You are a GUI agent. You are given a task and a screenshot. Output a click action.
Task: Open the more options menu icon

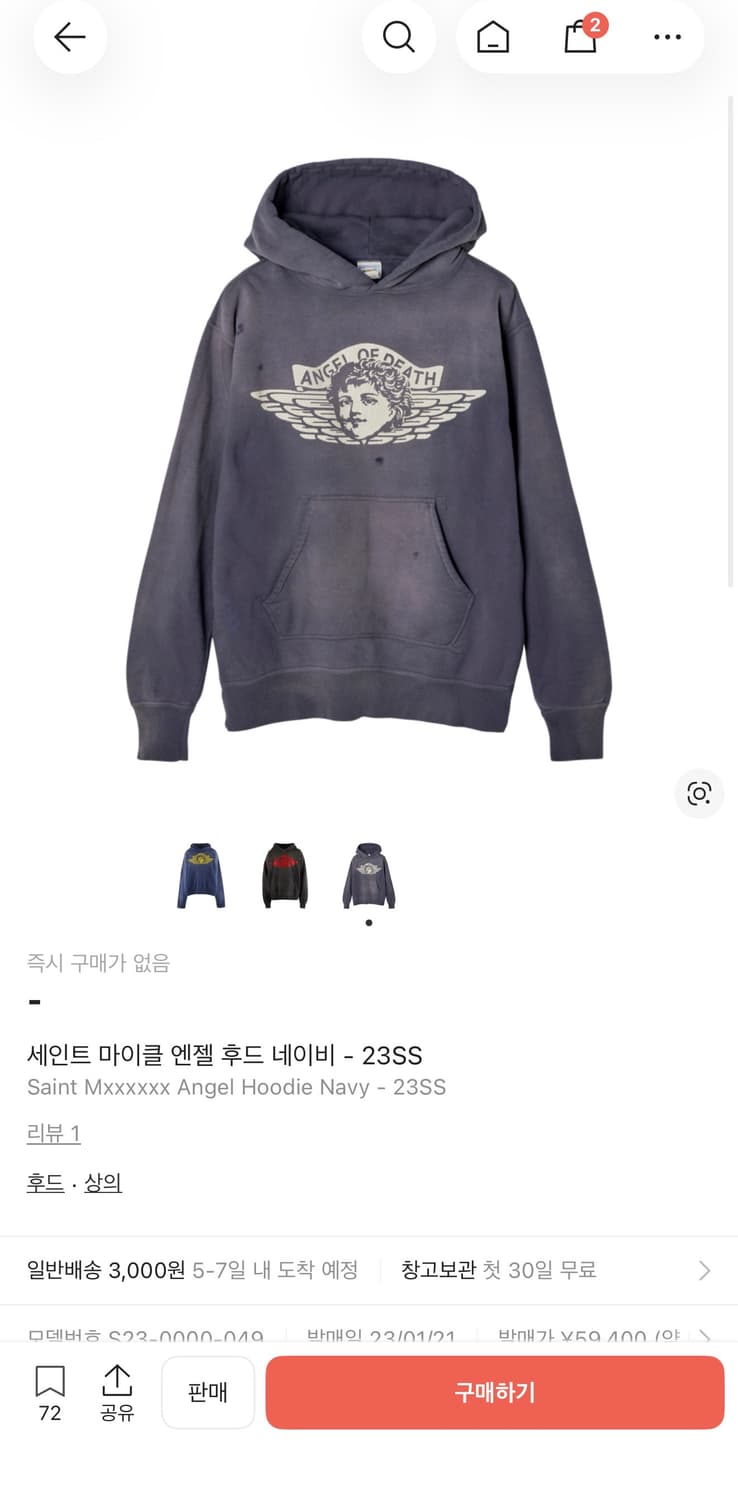(666, 37)
